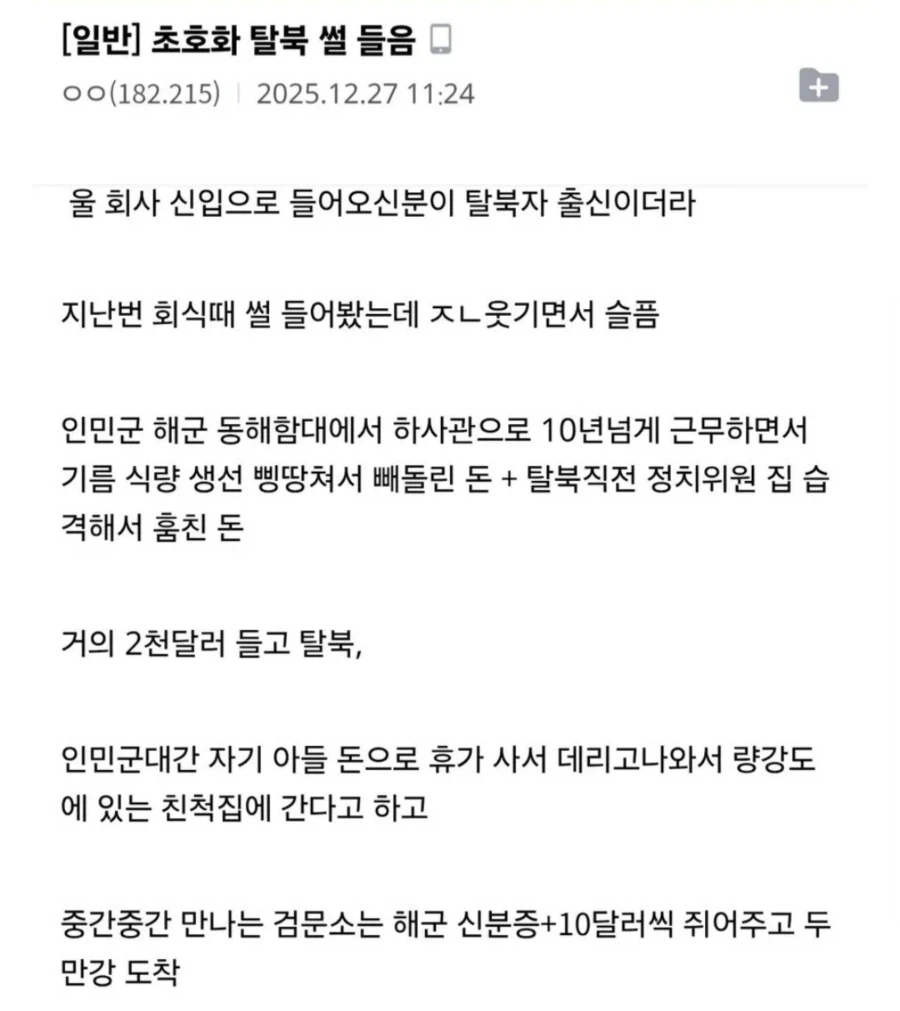900x1011 pixels.
Task: Tap the scrap folder plus icon
Action: pos(819,85)
